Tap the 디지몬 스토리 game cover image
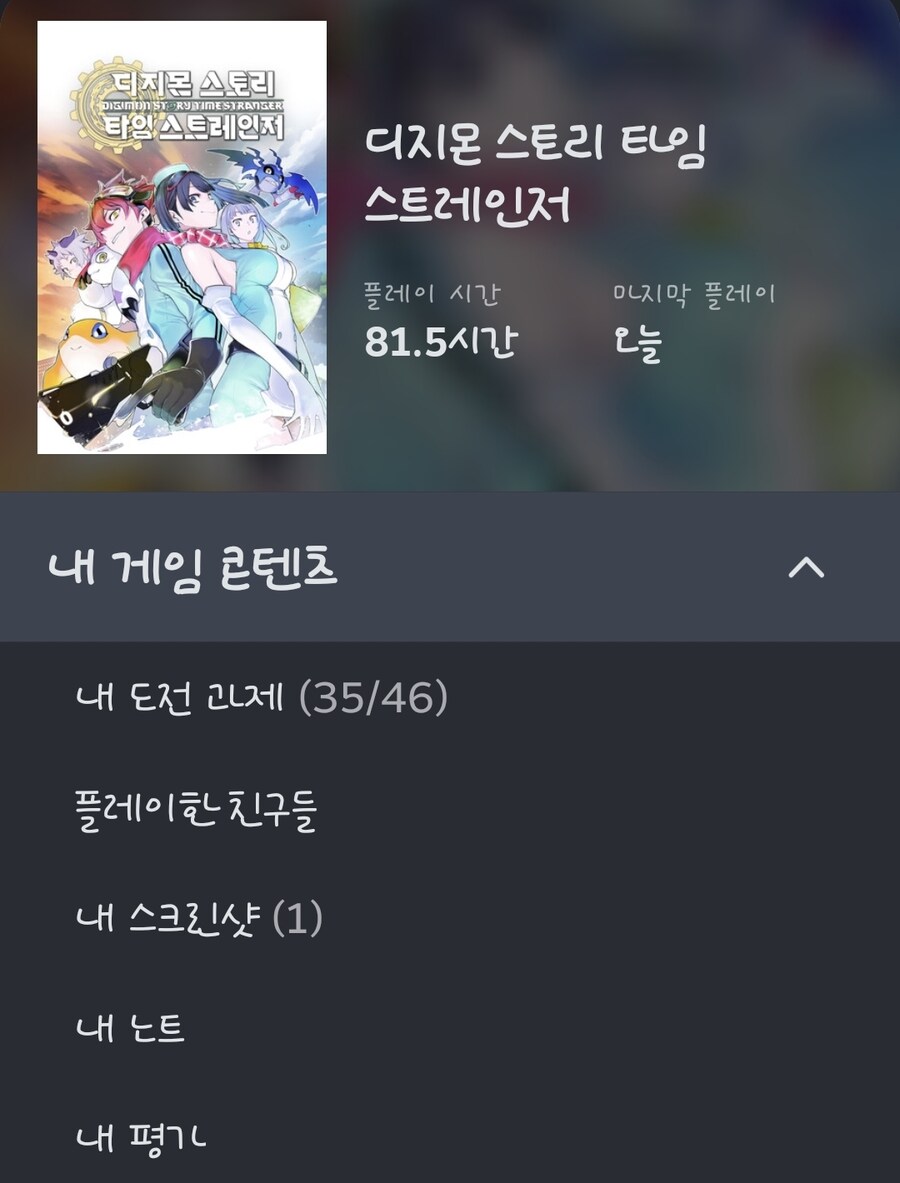The image size is (900, 1183). [182, 237]
